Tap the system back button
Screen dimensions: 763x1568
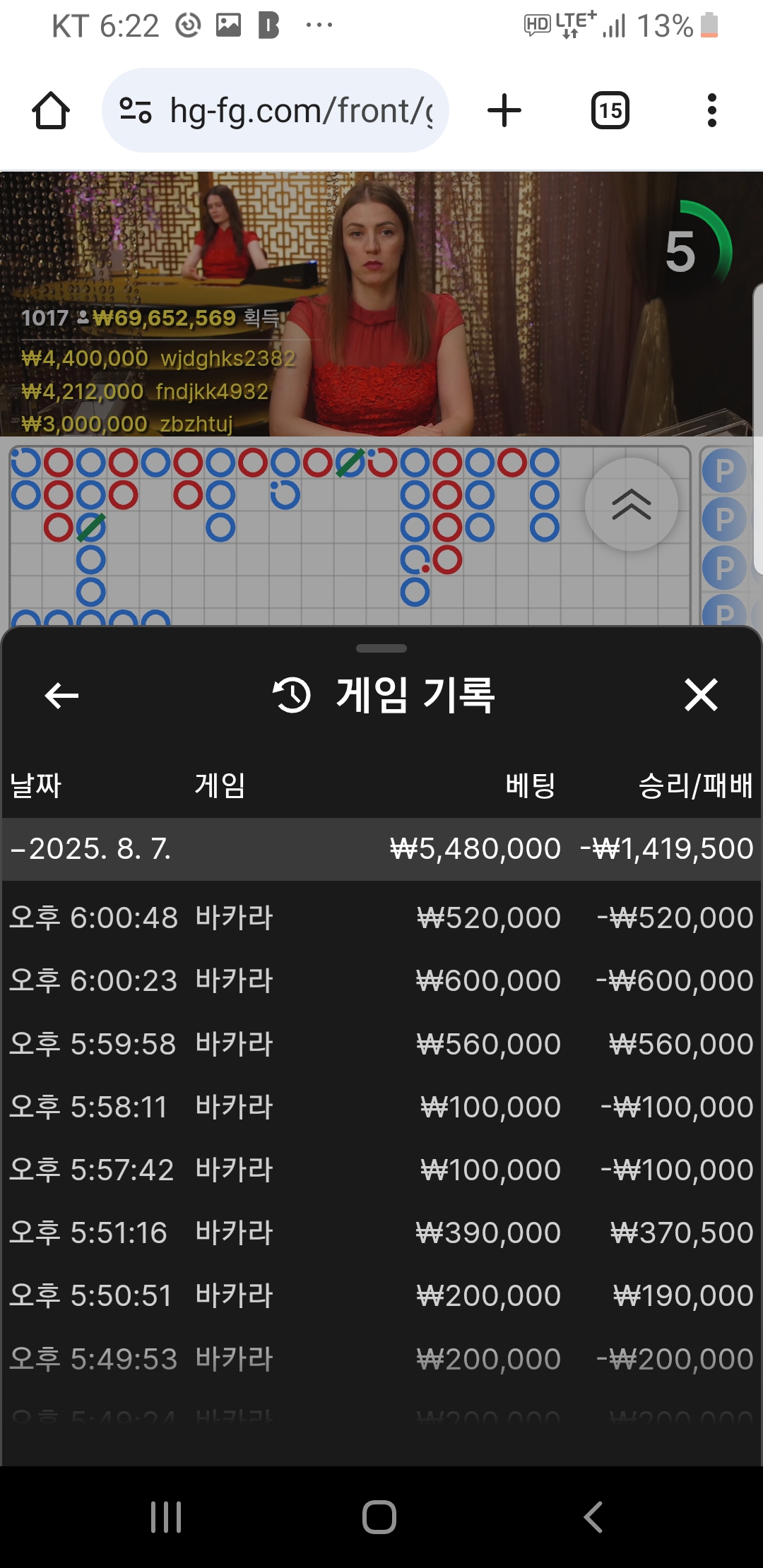[x=593, y=1516]
